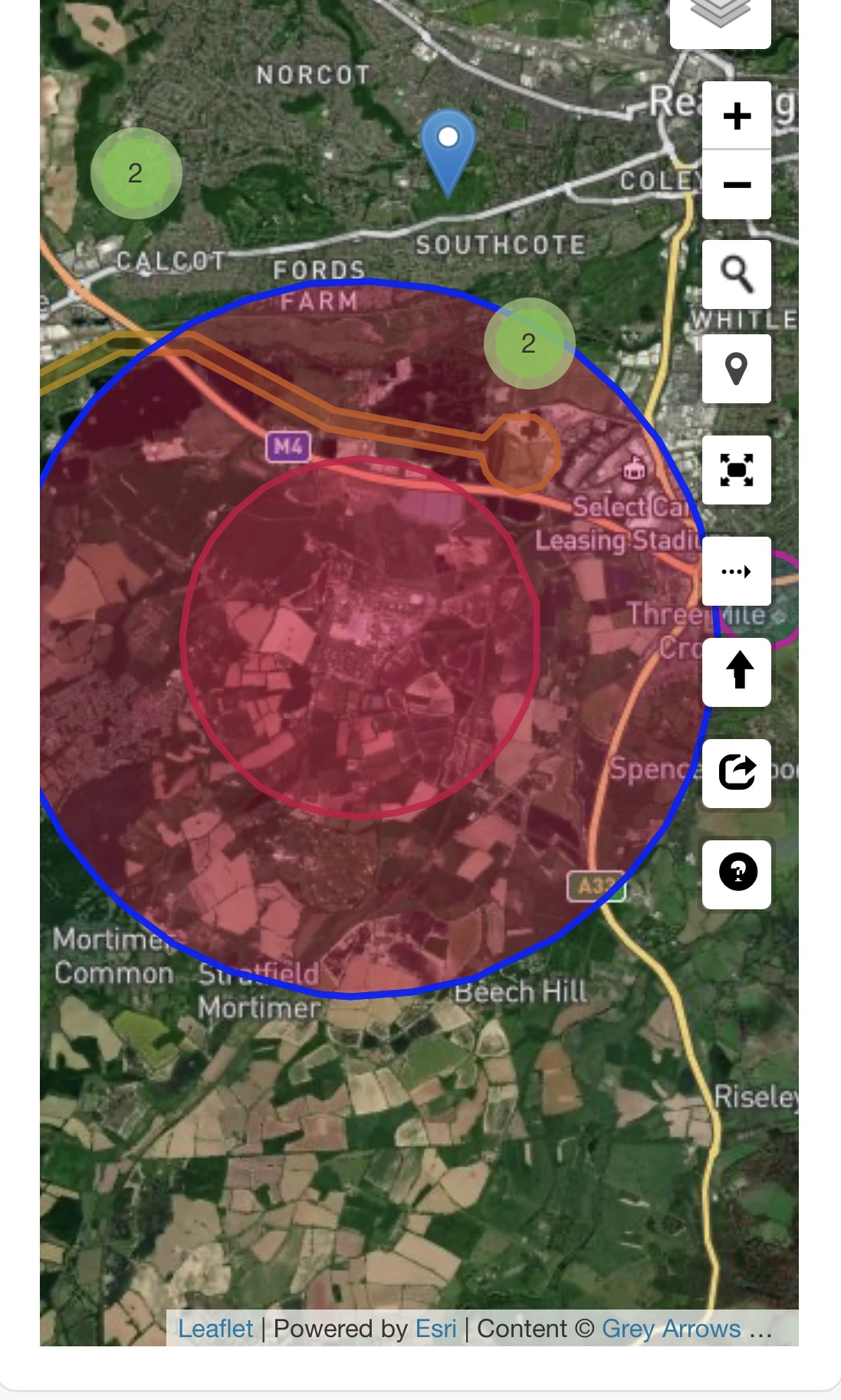The image size is (841, 1400).
Task: Expand the cluster of 2 near Calcot
Action: 136,173
